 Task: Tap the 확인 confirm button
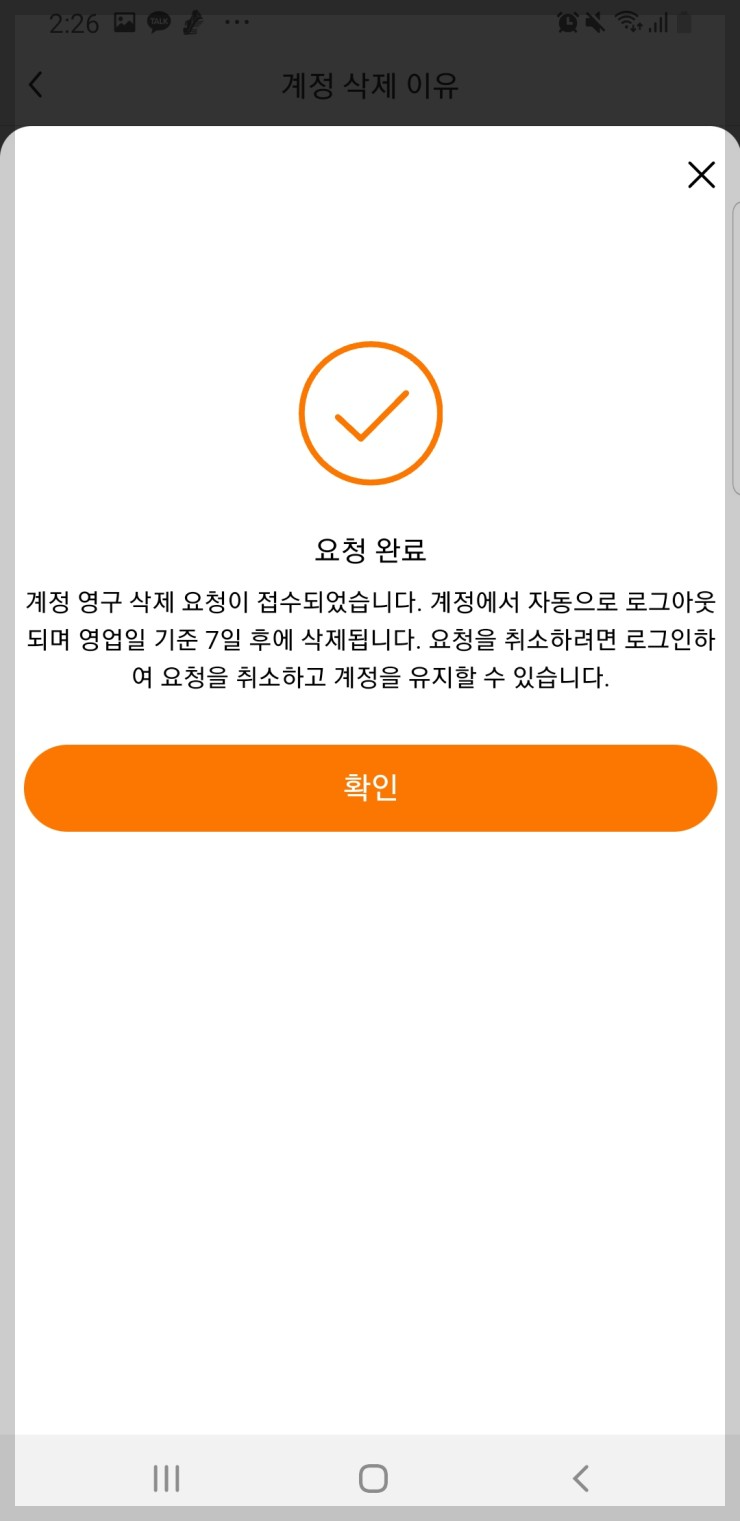tap(370, 787)
